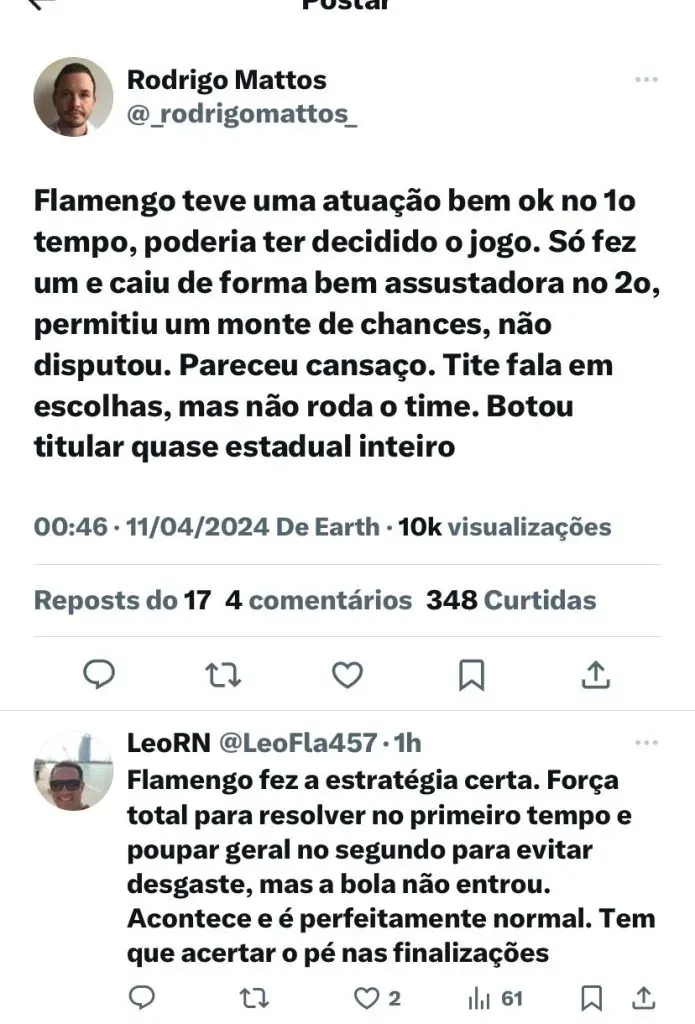Viewport: 695px width, 1024px height.
Task: Reply to LeoRN's comment
Action: [x=143, y=997]
